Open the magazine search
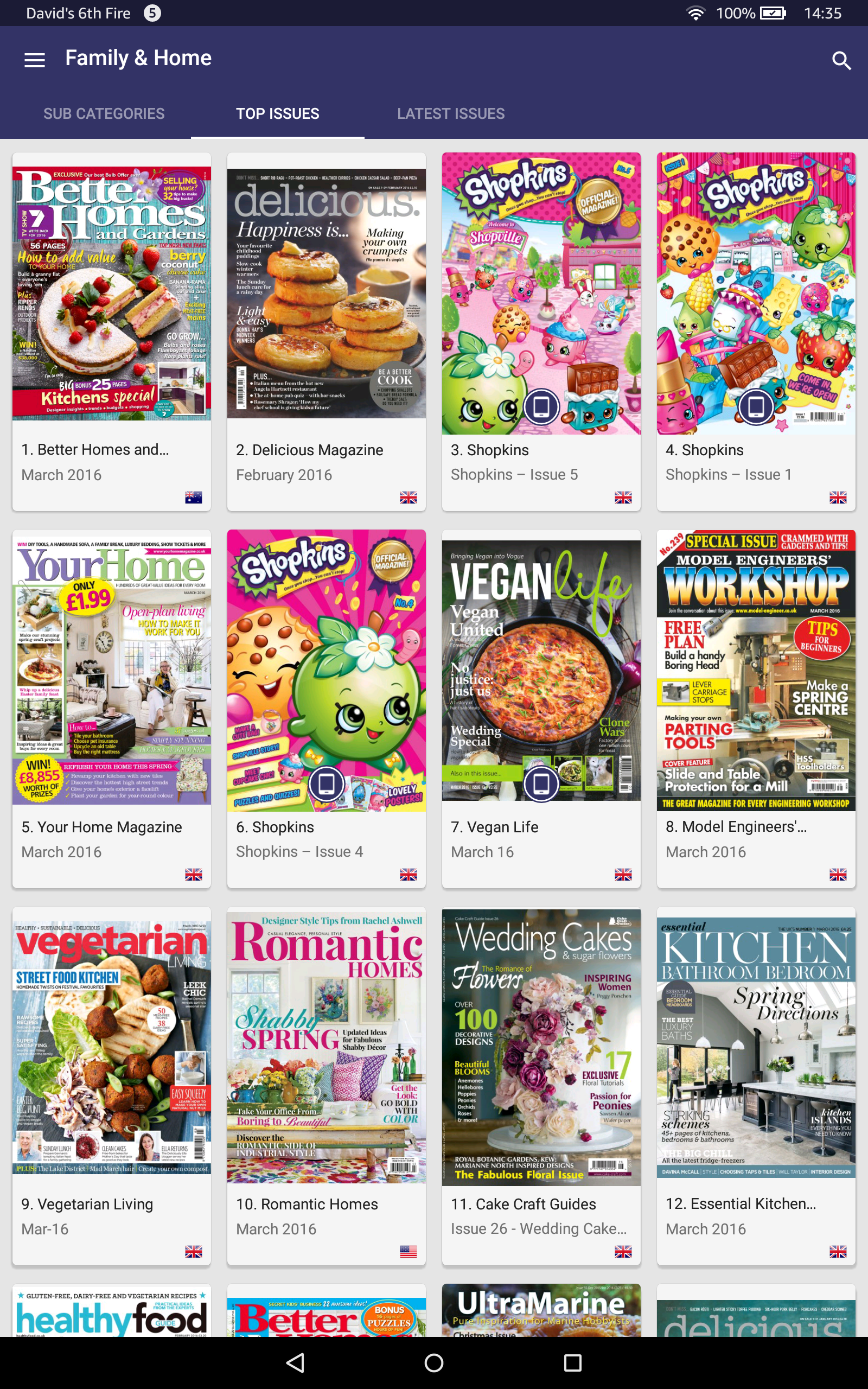Screen dimensions: 868x1389 [x=840, y=60]
